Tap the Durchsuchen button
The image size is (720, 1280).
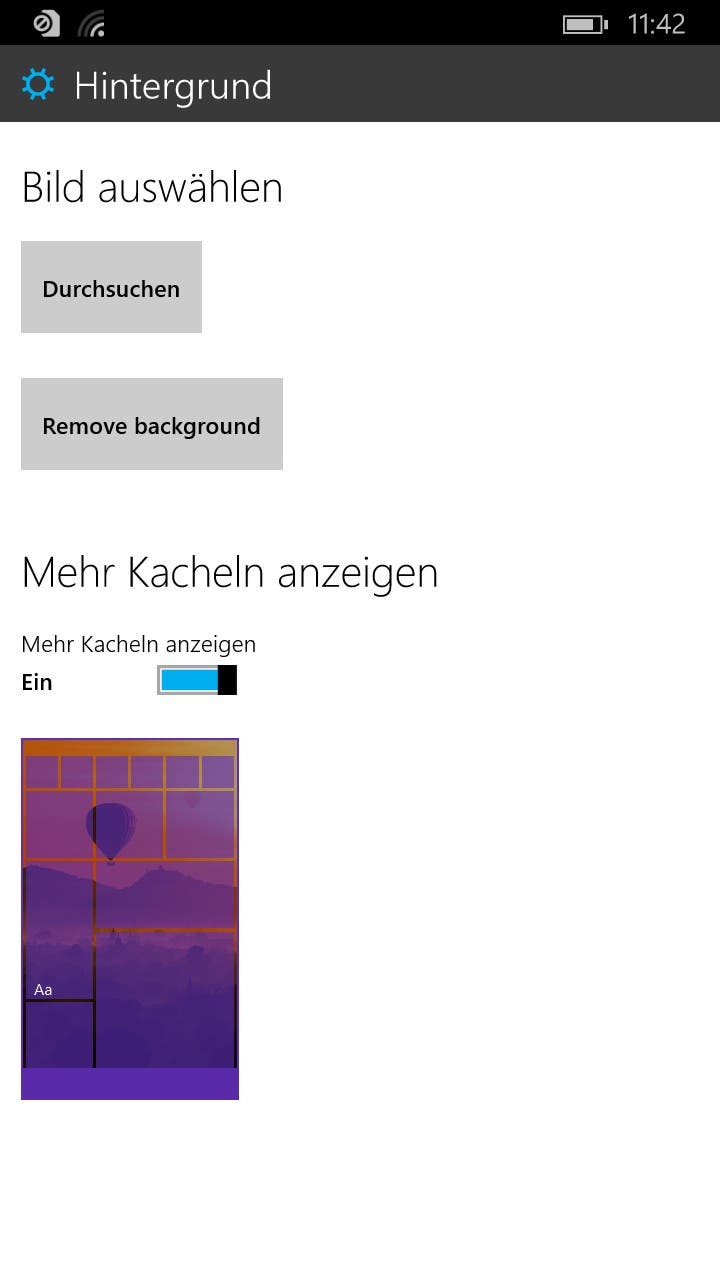pos(111,287)
